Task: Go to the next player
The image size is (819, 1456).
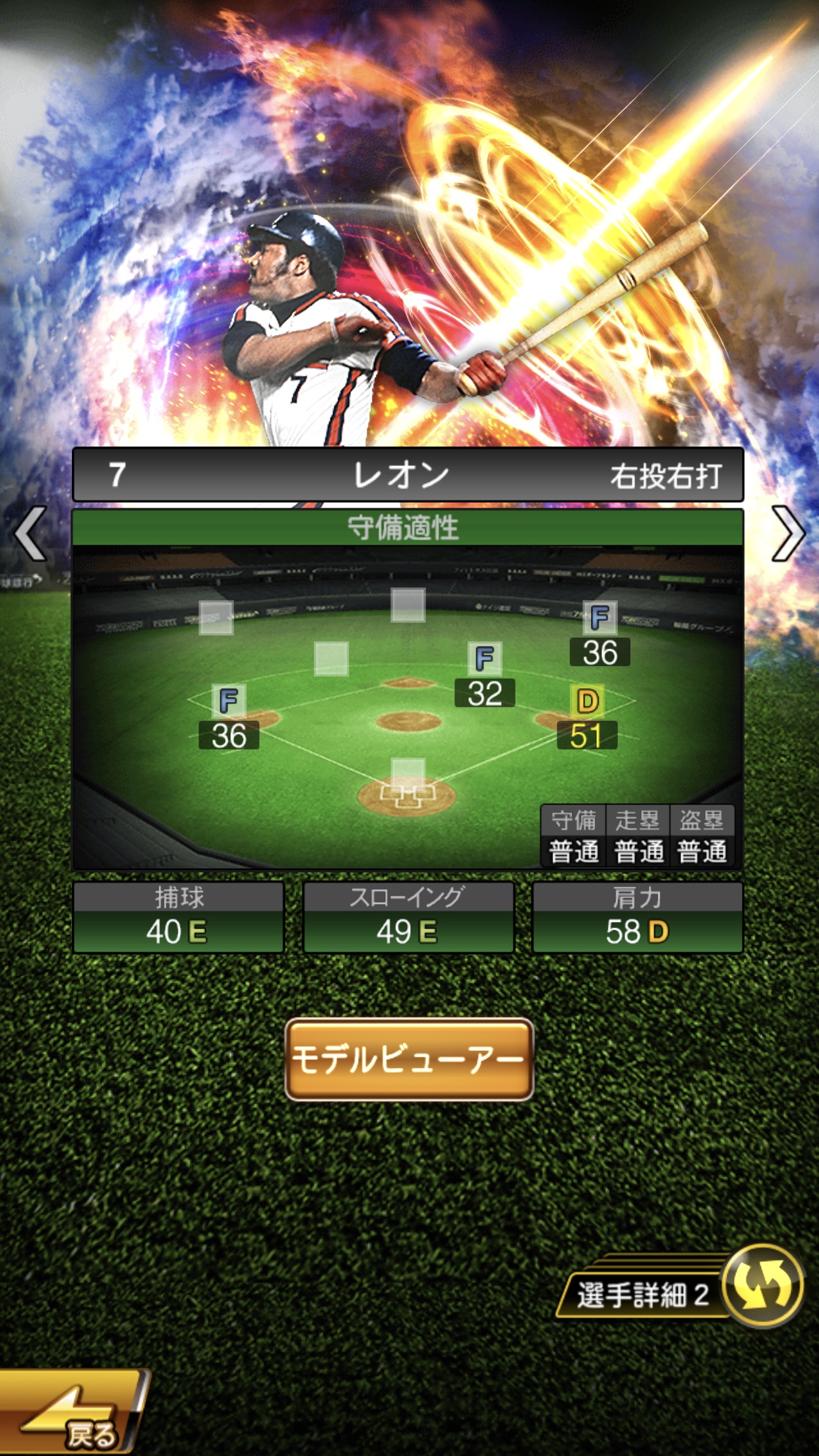Action: click(788, 534)
